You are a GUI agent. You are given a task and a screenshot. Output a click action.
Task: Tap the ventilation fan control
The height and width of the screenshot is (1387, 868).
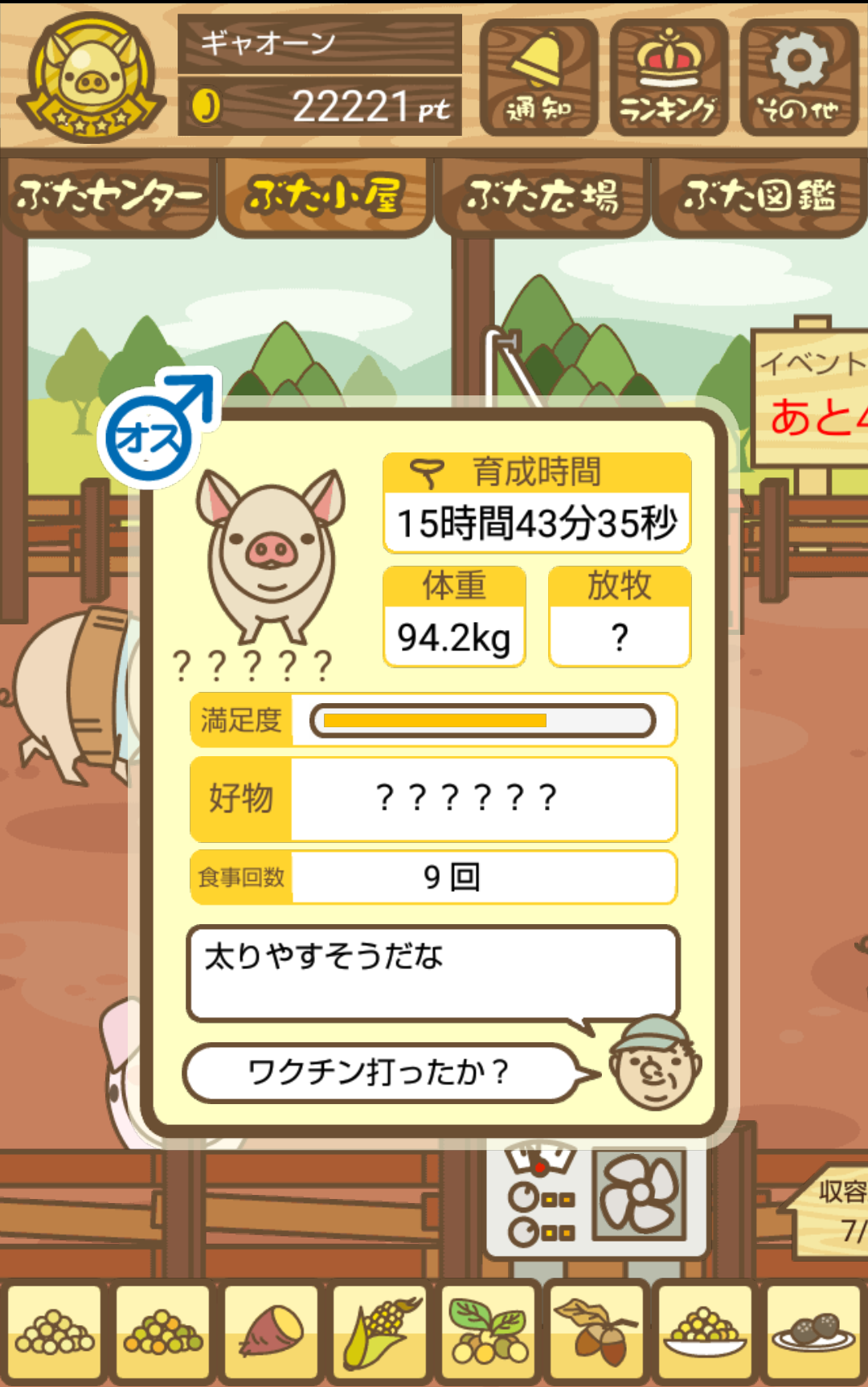[639, 1195]
